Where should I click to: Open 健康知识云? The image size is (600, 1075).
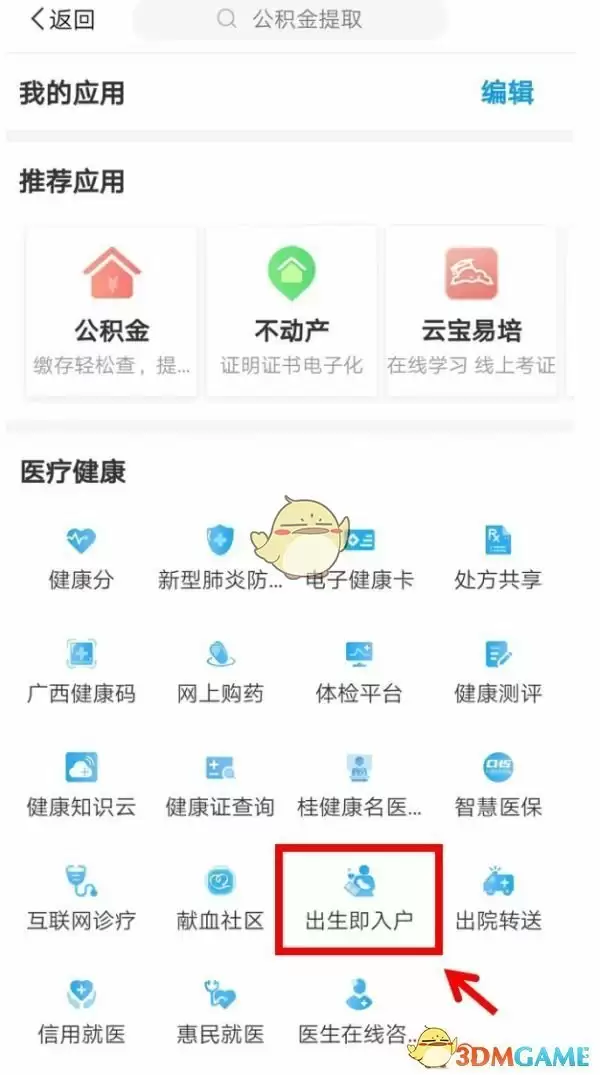click(x=81, y=785)
